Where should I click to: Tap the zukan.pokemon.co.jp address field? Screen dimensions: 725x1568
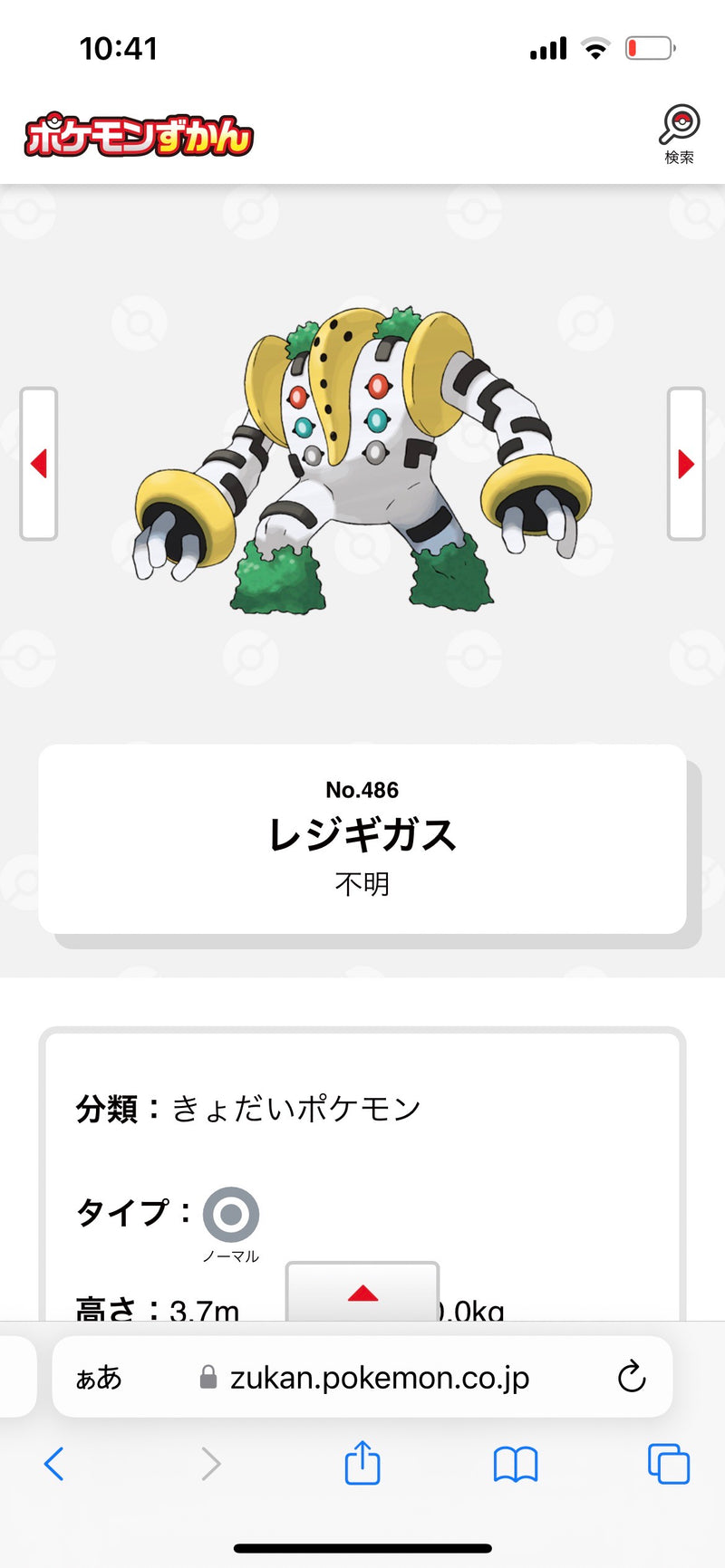381,1376
